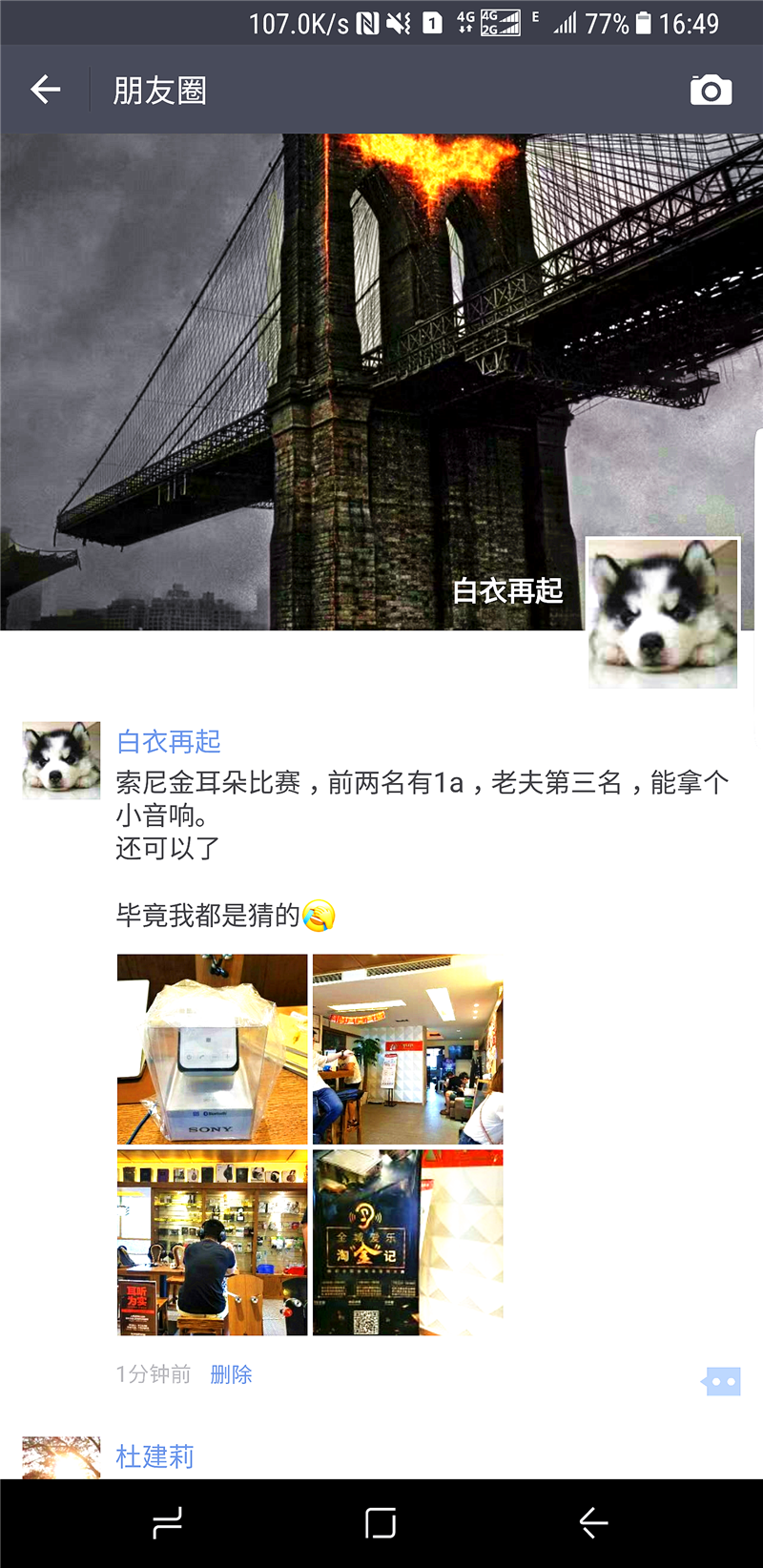
Task: Open the Sony speaker box photo
Action: tap(213, 1049)
